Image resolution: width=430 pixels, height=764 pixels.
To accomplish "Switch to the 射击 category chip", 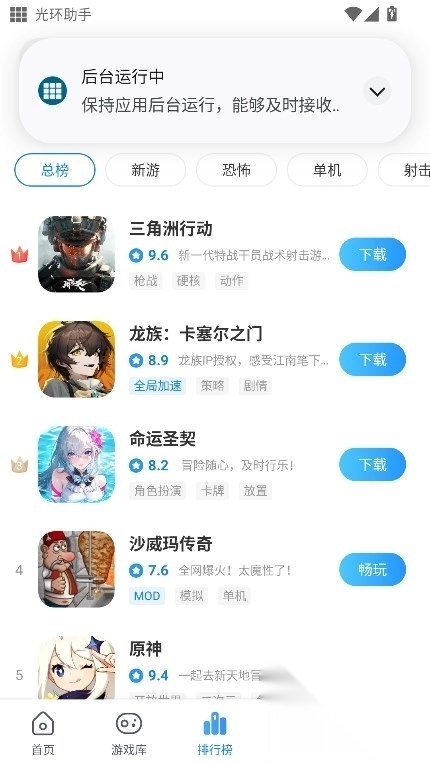I will tap(404, 170).
